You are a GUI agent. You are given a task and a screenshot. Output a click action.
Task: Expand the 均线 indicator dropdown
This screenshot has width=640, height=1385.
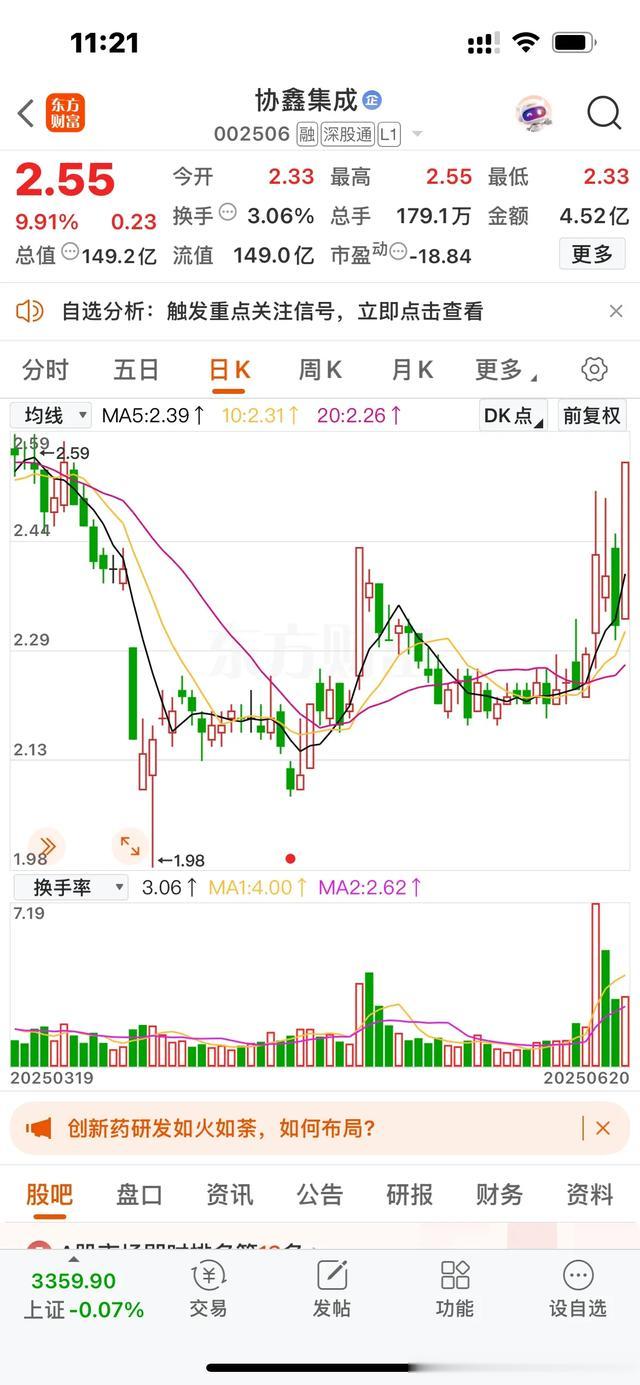[52, 415]
